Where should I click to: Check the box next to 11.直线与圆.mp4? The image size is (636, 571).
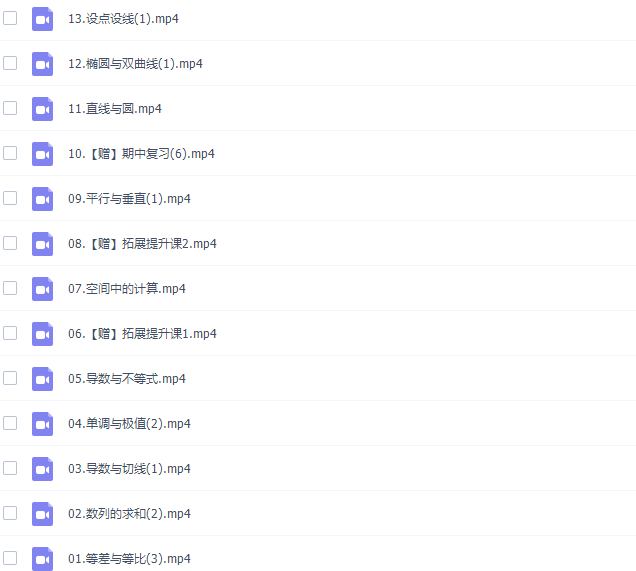pos(10,108)
